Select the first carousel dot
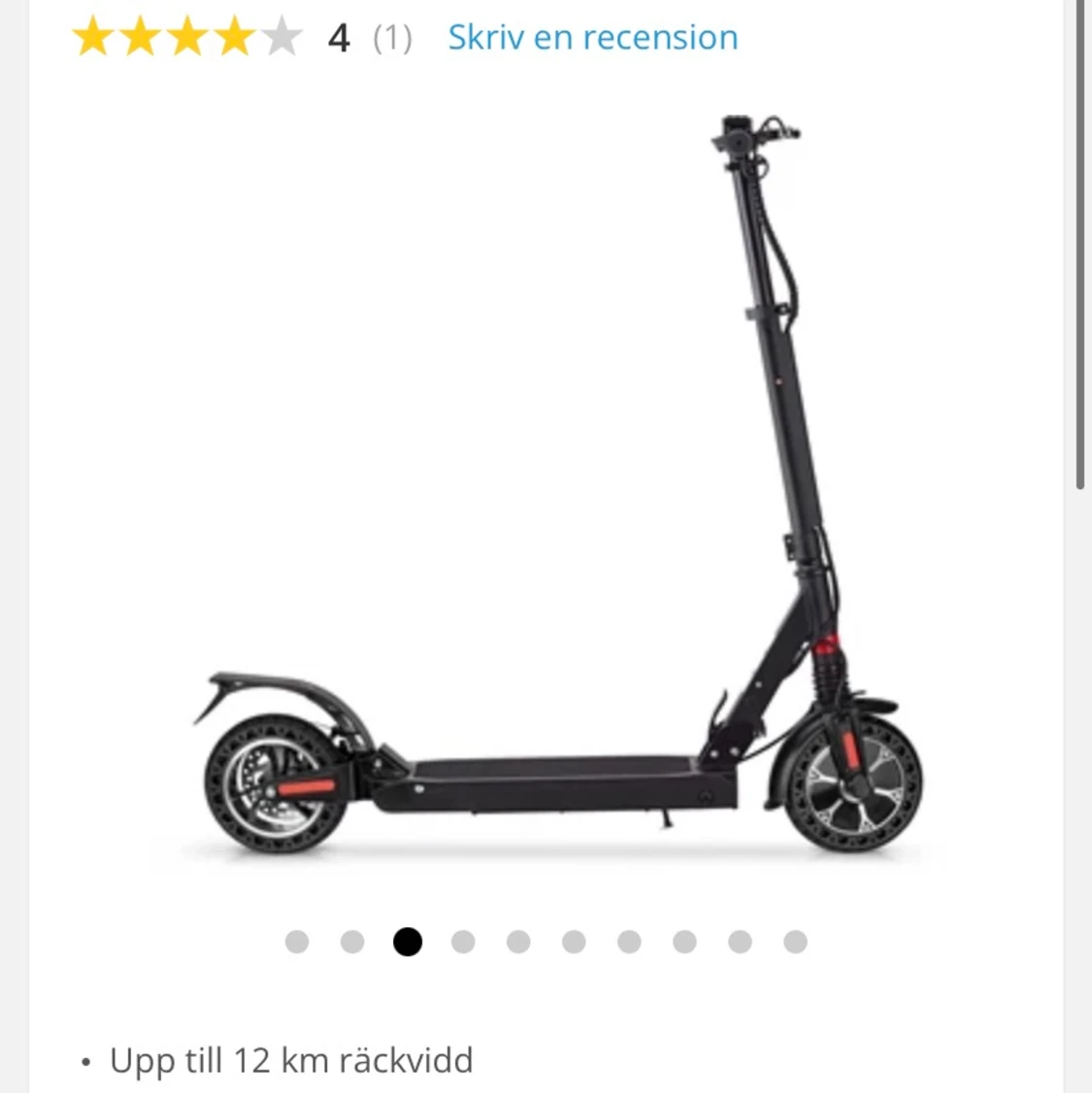This screenshot has width=1092, height=1093. (295, 942)
